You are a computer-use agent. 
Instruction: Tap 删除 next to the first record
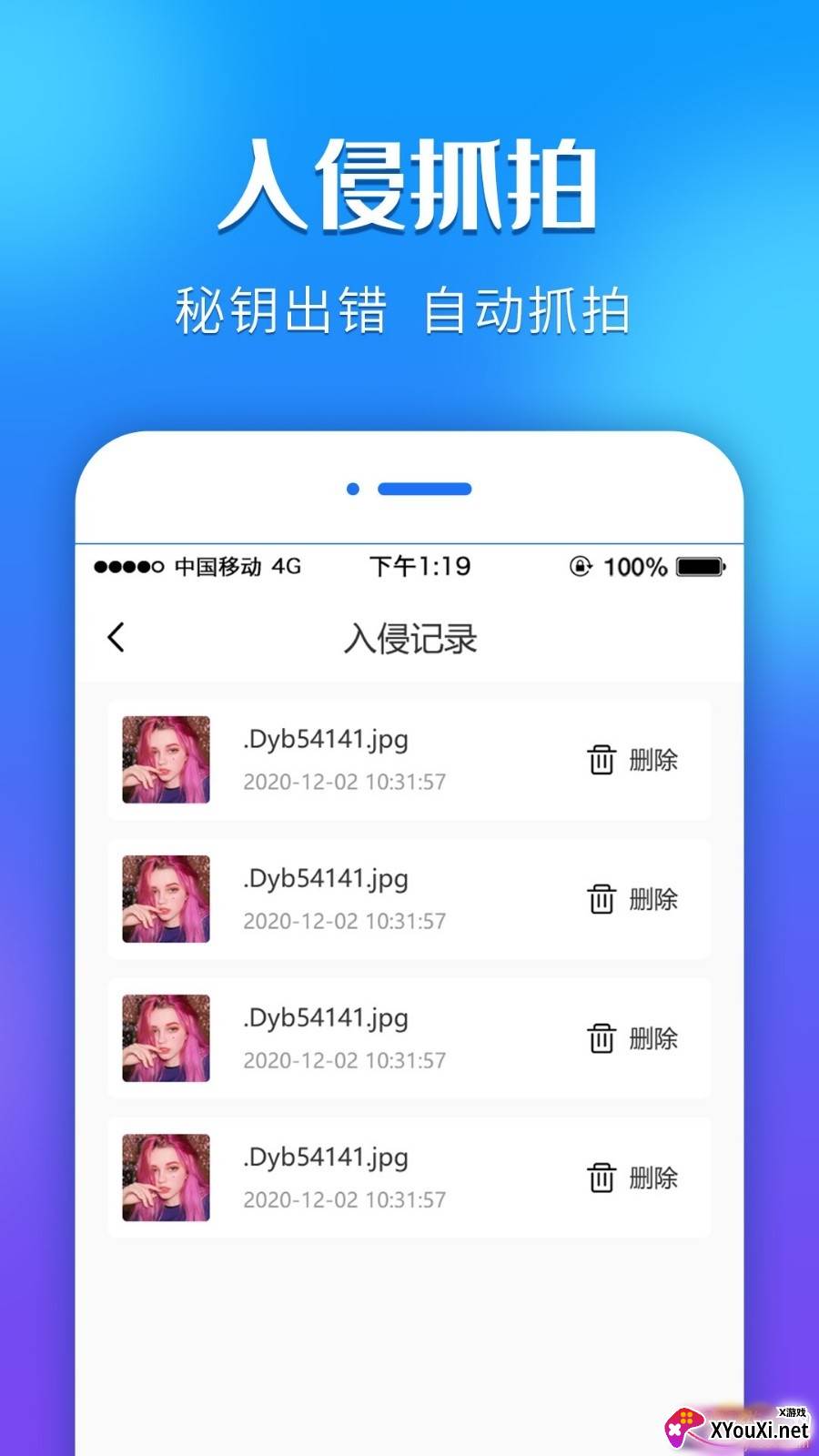(653, 758)
